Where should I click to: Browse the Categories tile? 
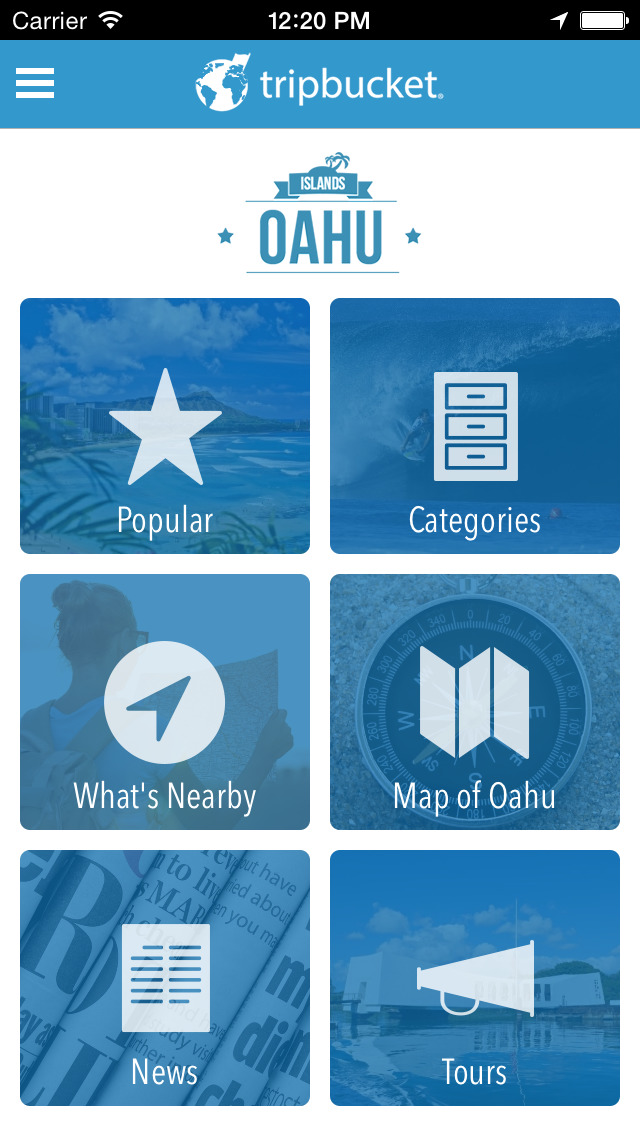475,426
